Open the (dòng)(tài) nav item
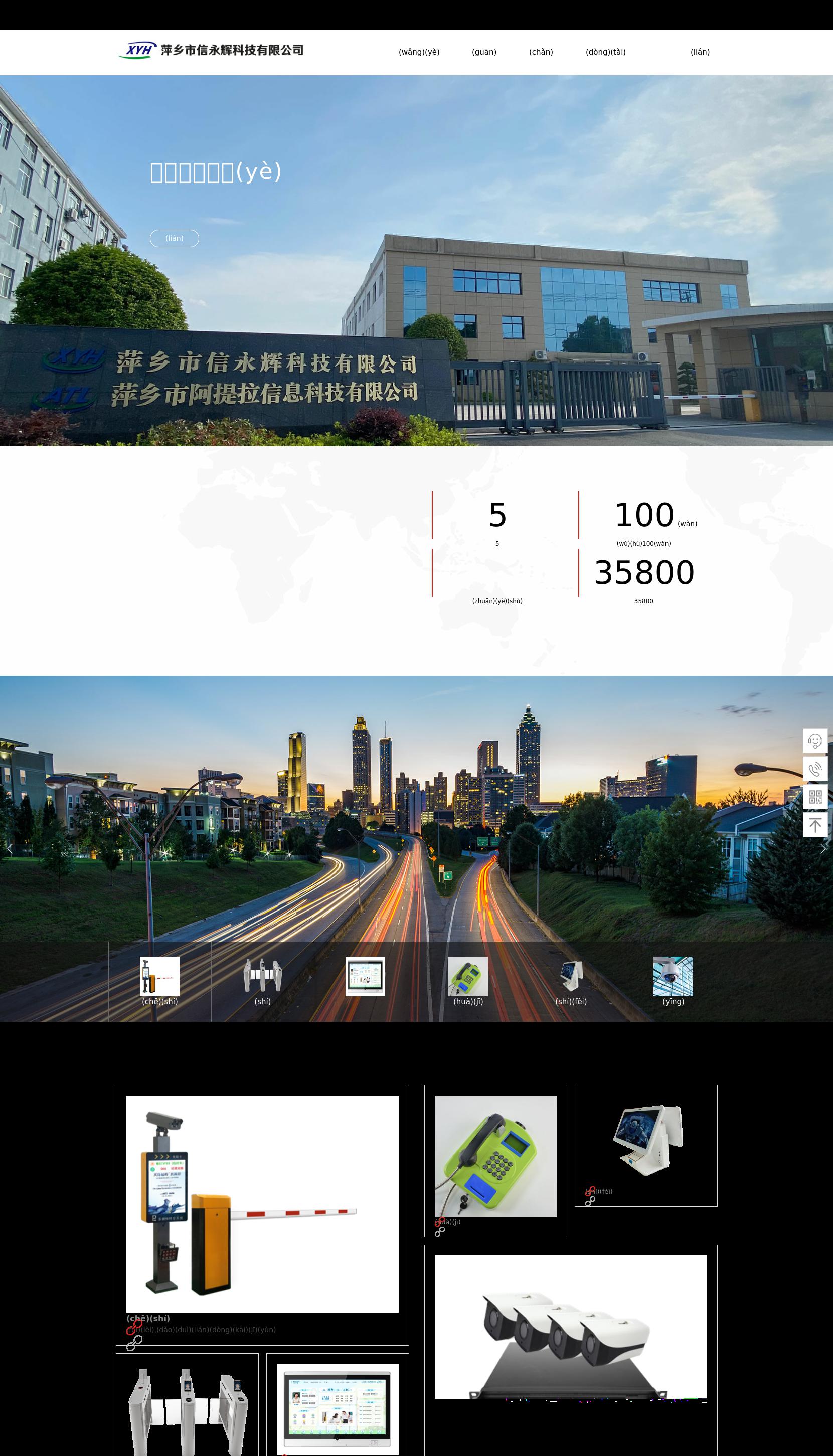Image resolution: width=833 pixels, height=1456 pixels. tap(605, 52)
